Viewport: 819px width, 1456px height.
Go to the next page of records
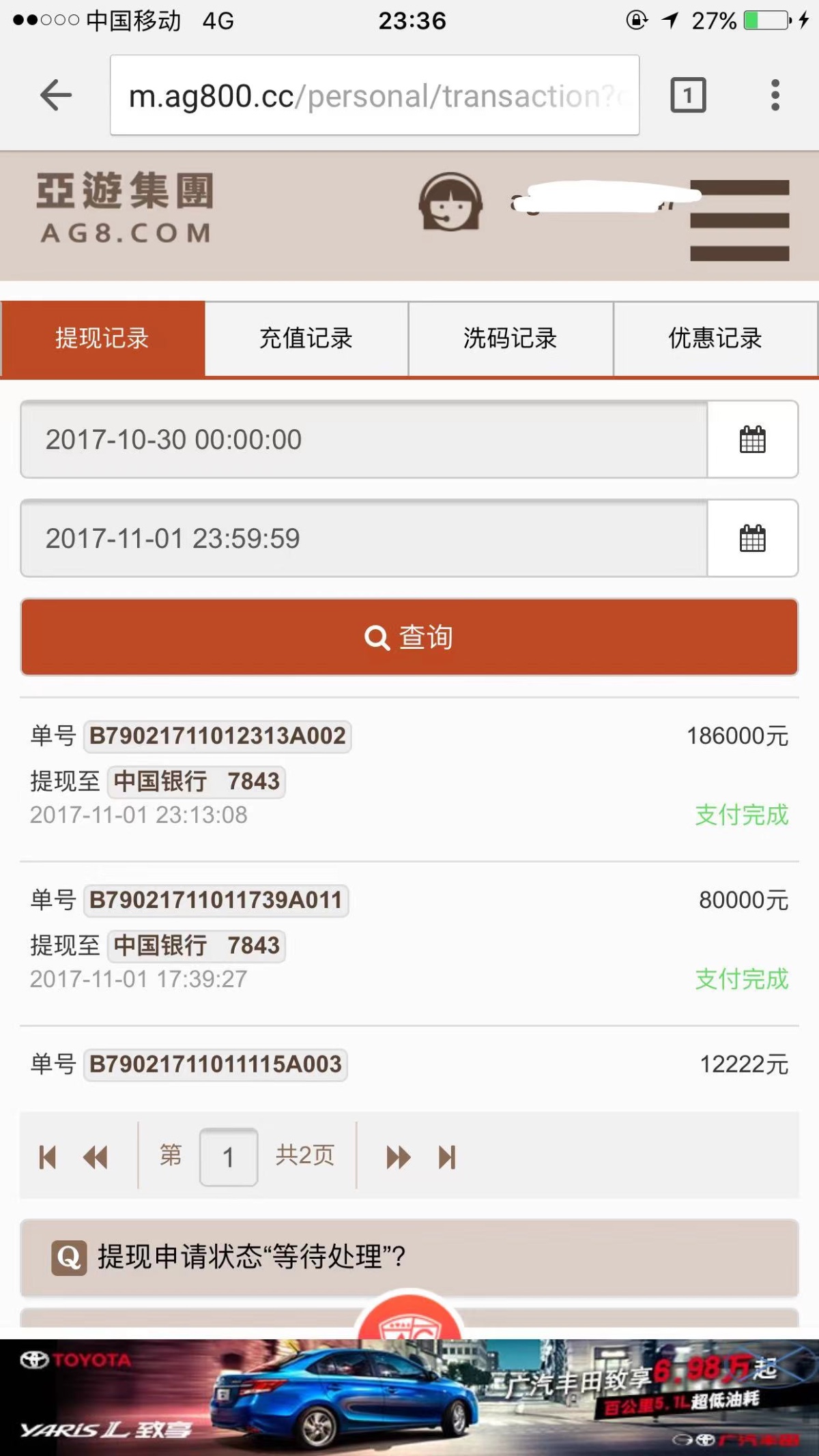pyautogui.click(x=398, y=1157)
